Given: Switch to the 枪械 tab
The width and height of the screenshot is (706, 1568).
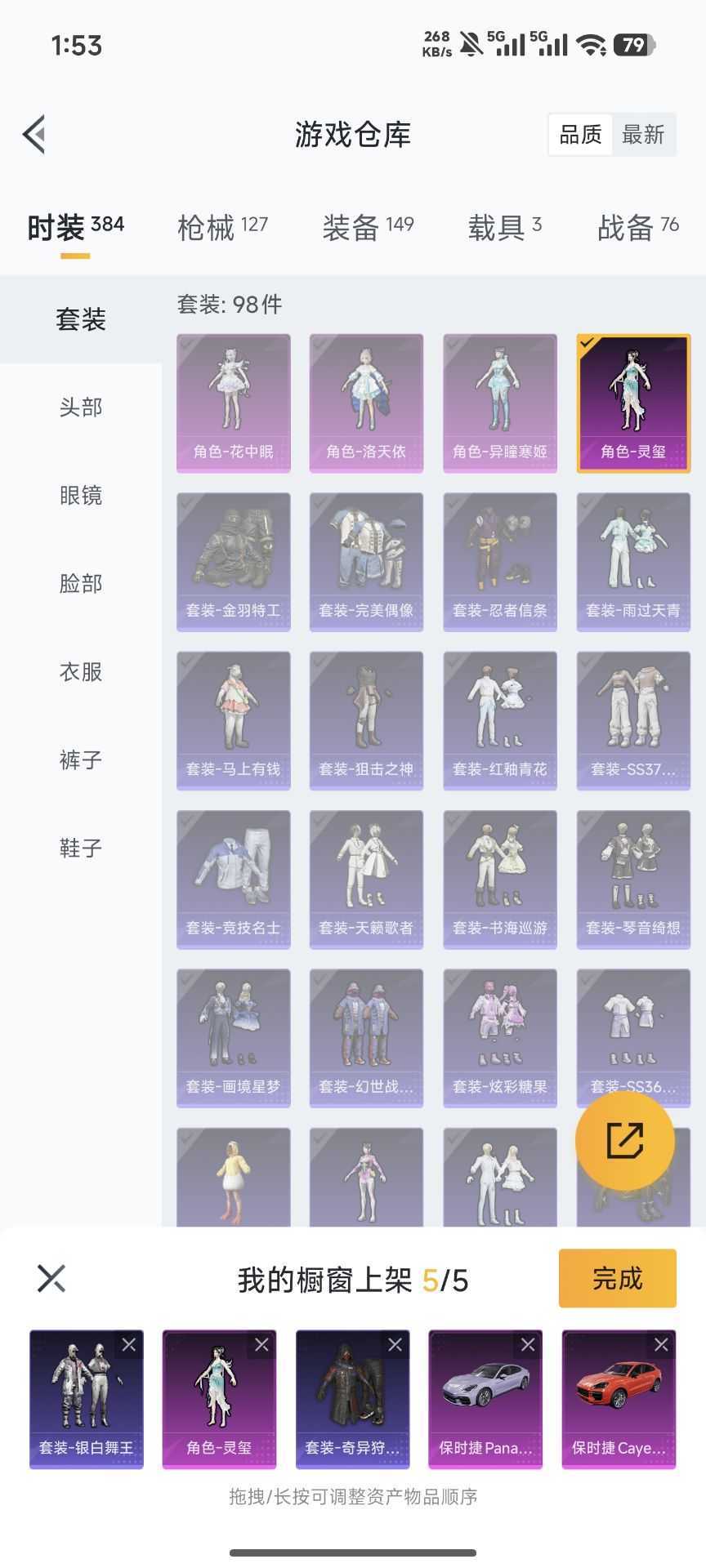Looking at the screenshot, I should (221, 228).
